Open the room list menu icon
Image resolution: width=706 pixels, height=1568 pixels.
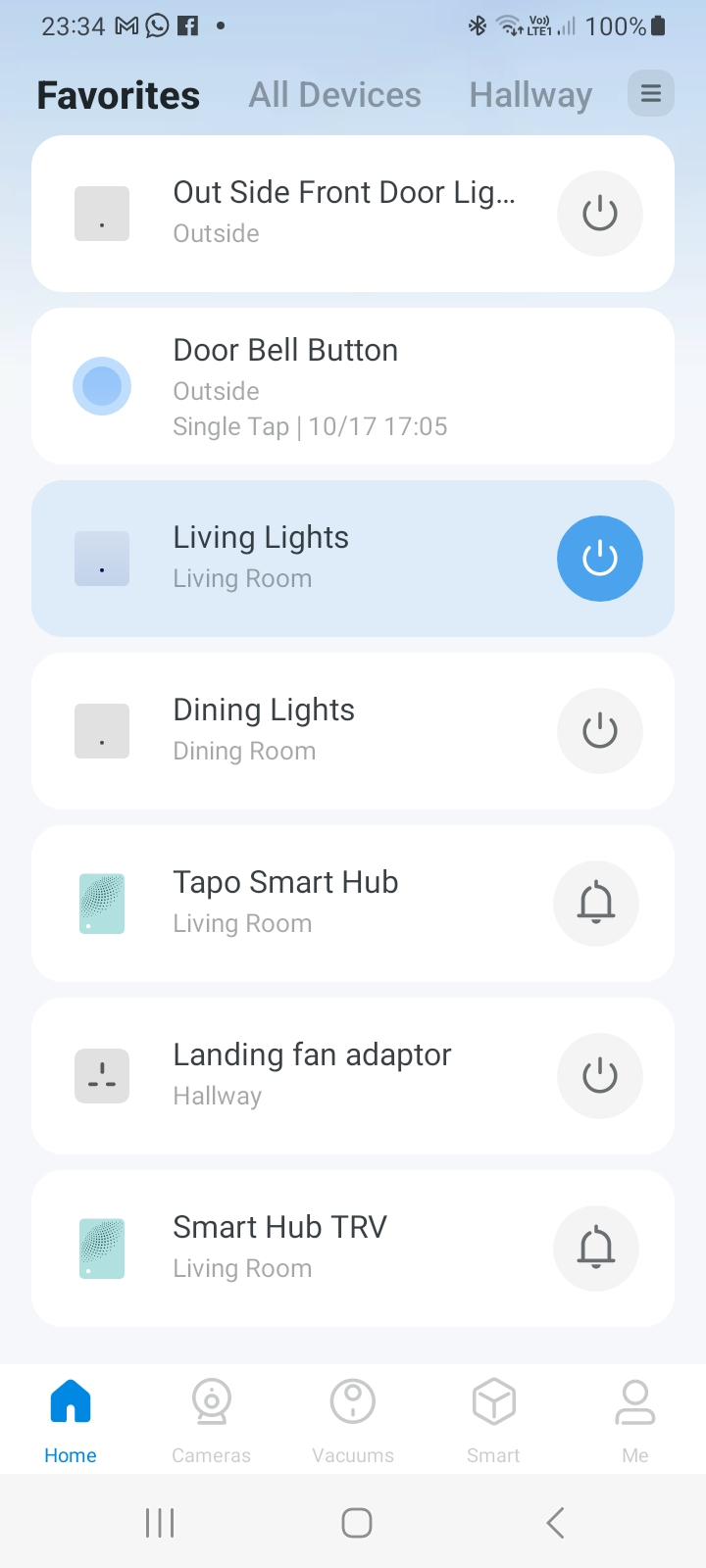click(650, 94)
